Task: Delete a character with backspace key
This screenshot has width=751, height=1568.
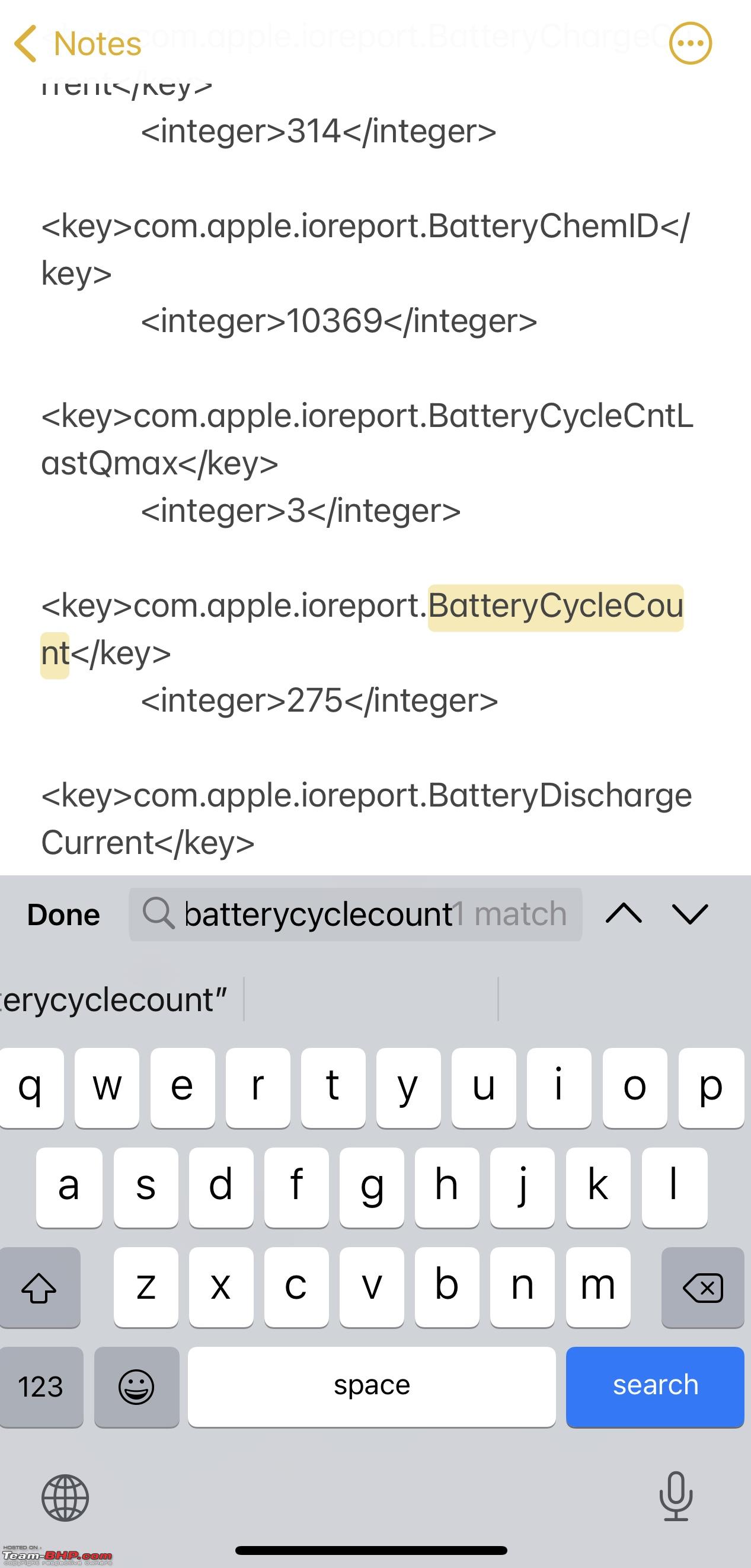Action: point(703,1287)
